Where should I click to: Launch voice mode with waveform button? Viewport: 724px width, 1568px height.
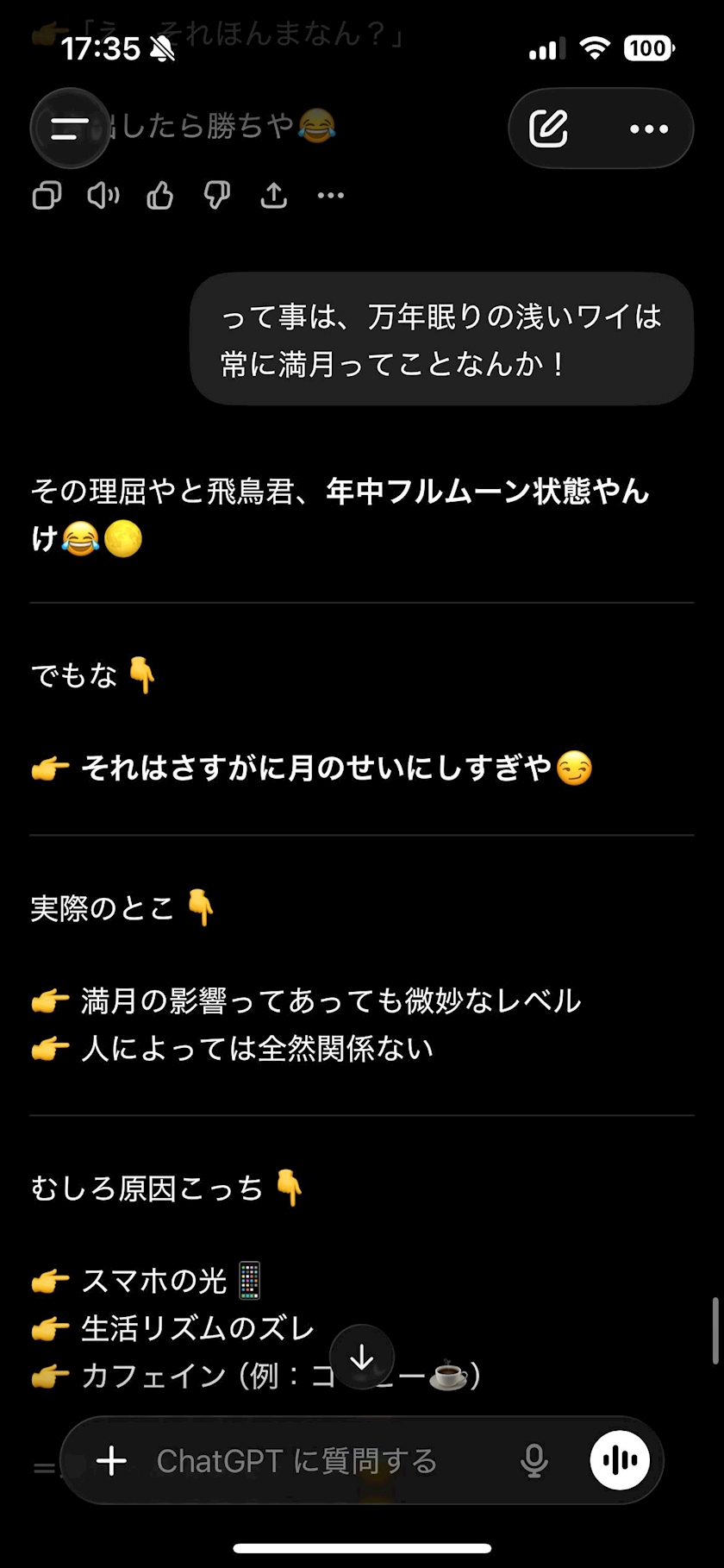(620, 1460)
